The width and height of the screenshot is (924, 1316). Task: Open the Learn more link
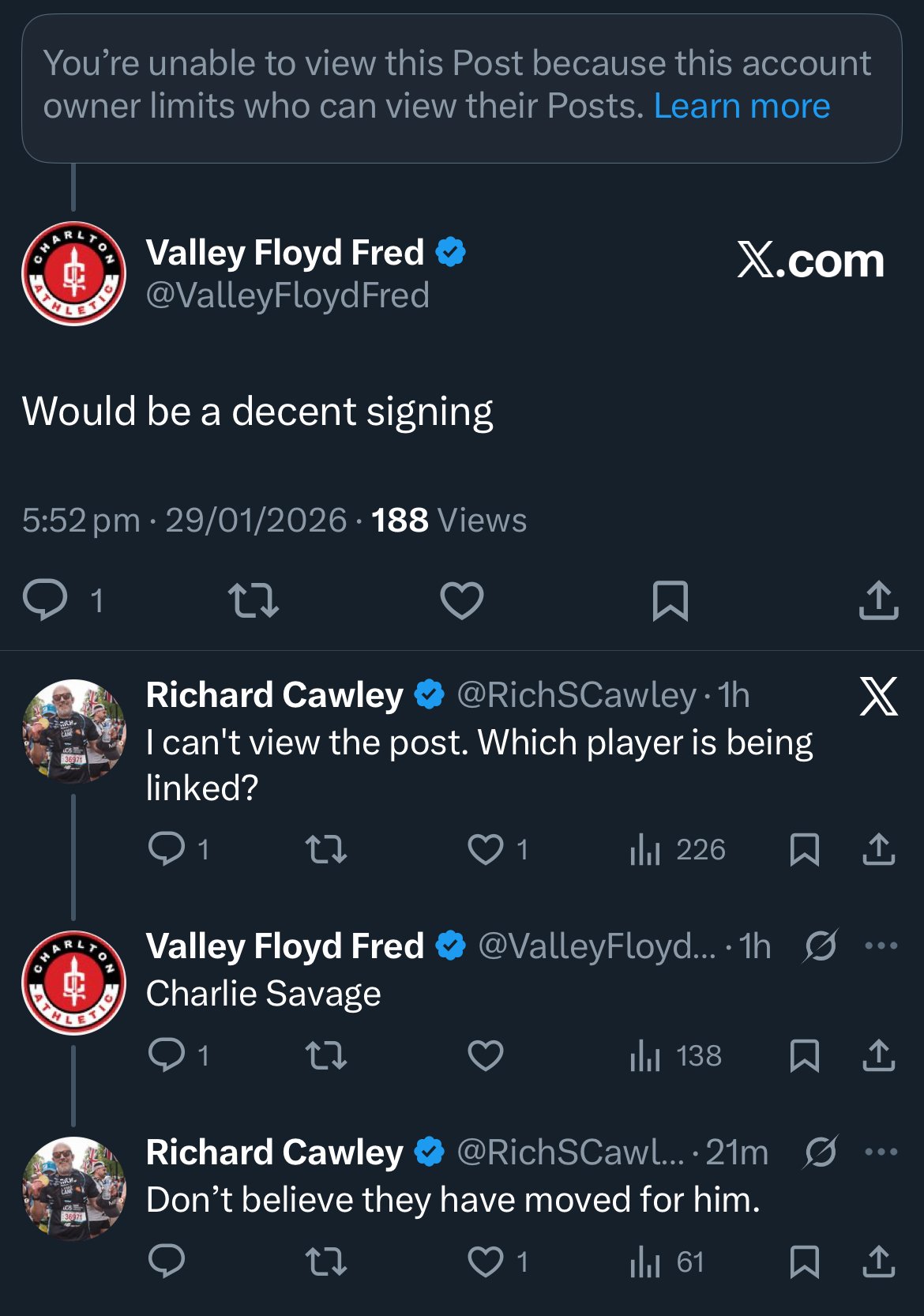pos(742,106)
